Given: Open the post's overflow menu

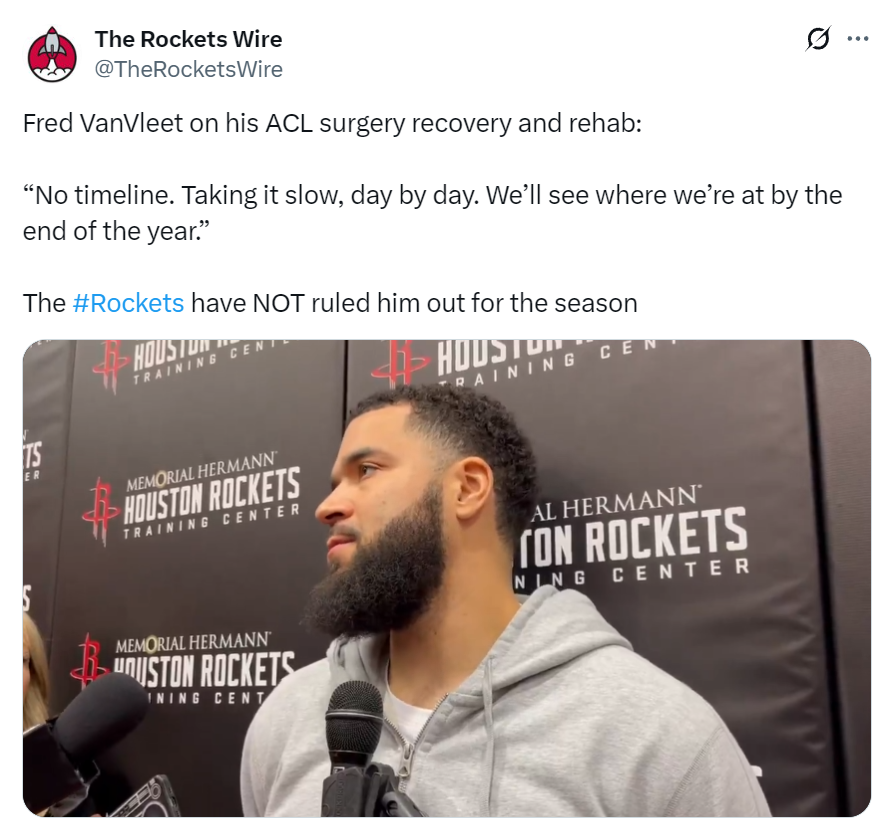Looking at the screenshot, I should point(857,39).
